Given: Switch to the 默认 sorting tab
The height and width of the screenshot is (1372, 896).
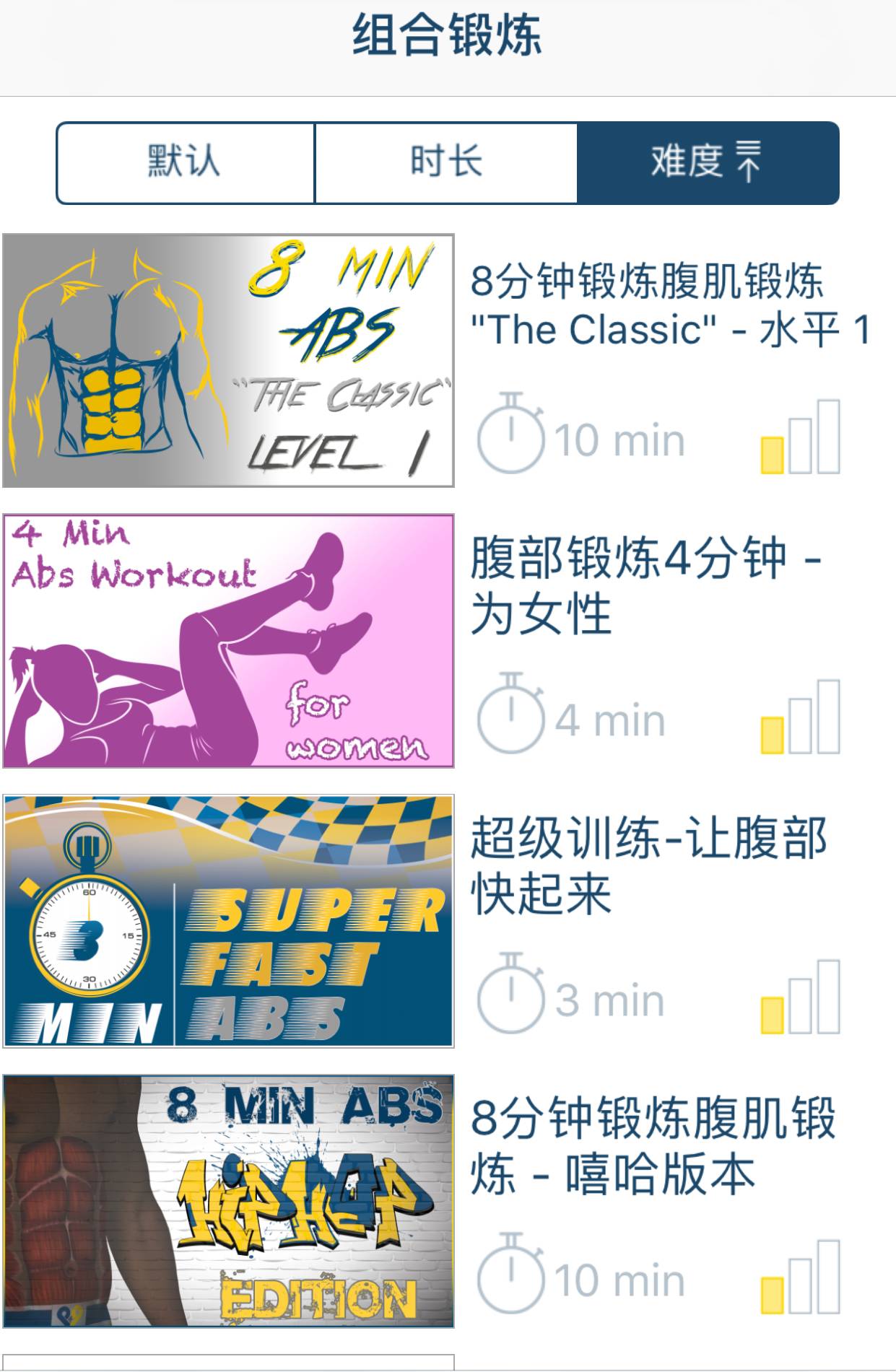Looking at the screenshot, I should pos(186,162).
